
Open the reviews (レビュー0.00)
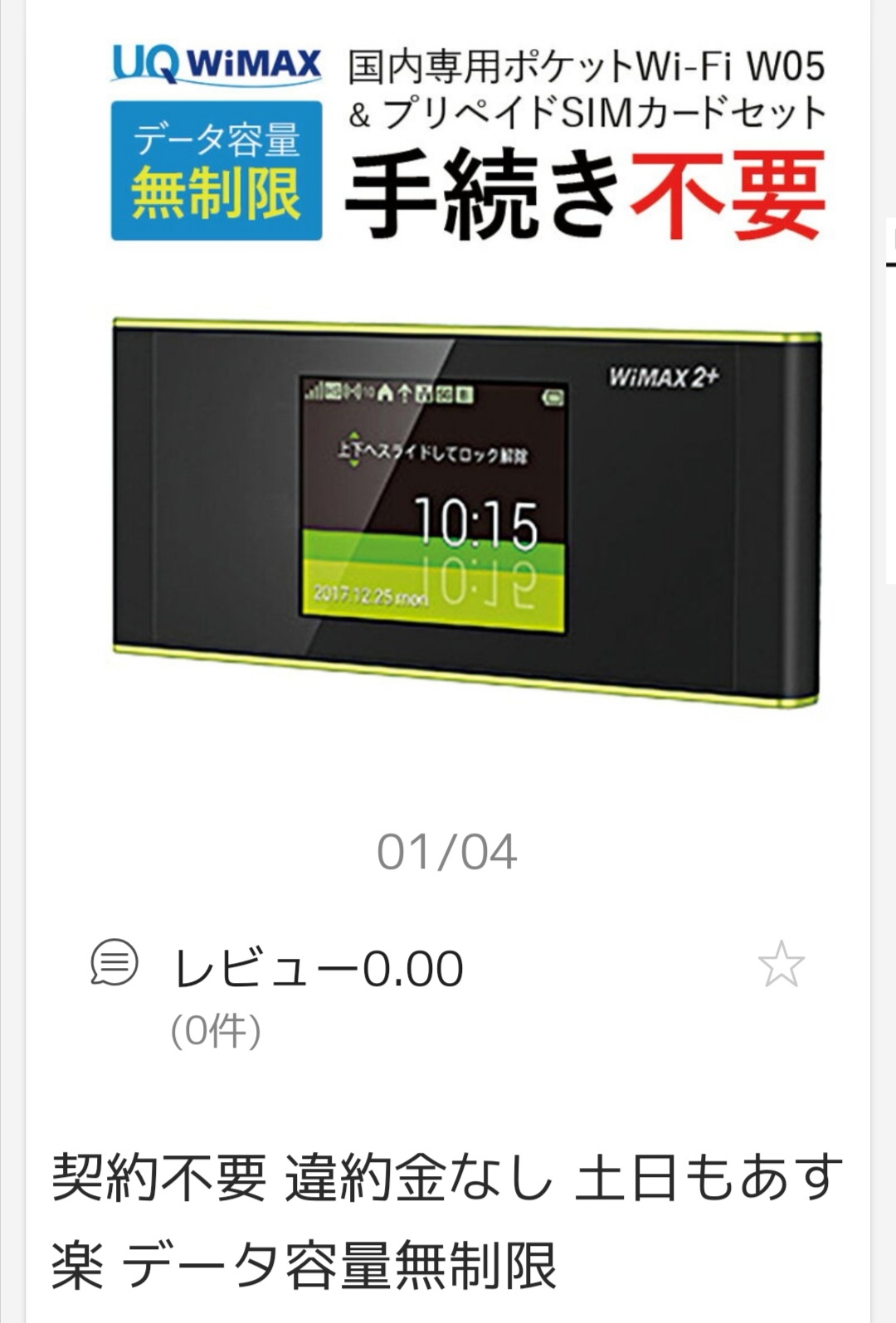(x=318, y=968)
